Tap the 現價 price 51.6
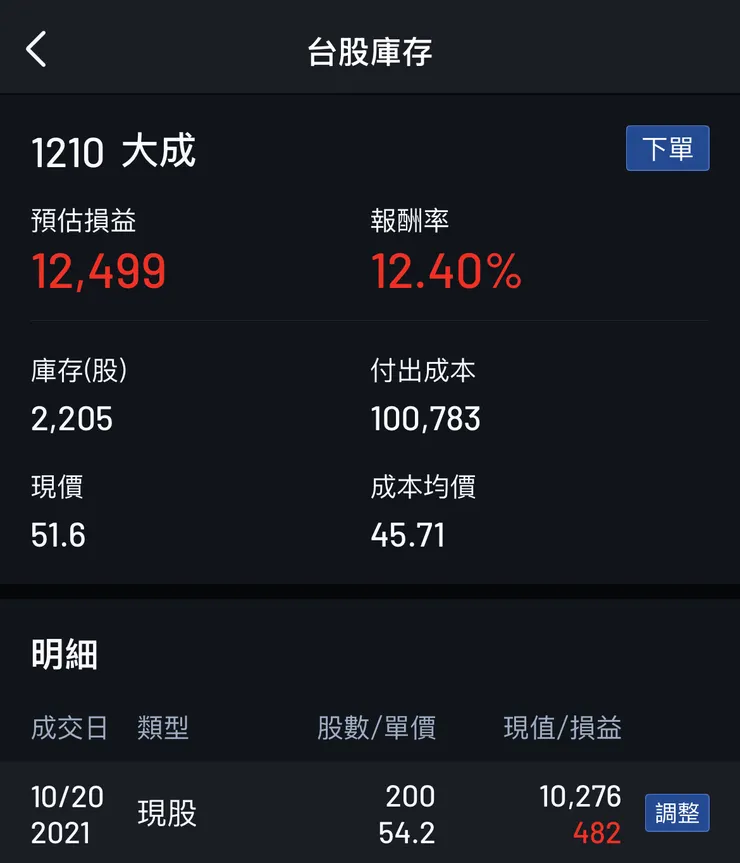The image size is (740, 863). click(x=58, y=536)
